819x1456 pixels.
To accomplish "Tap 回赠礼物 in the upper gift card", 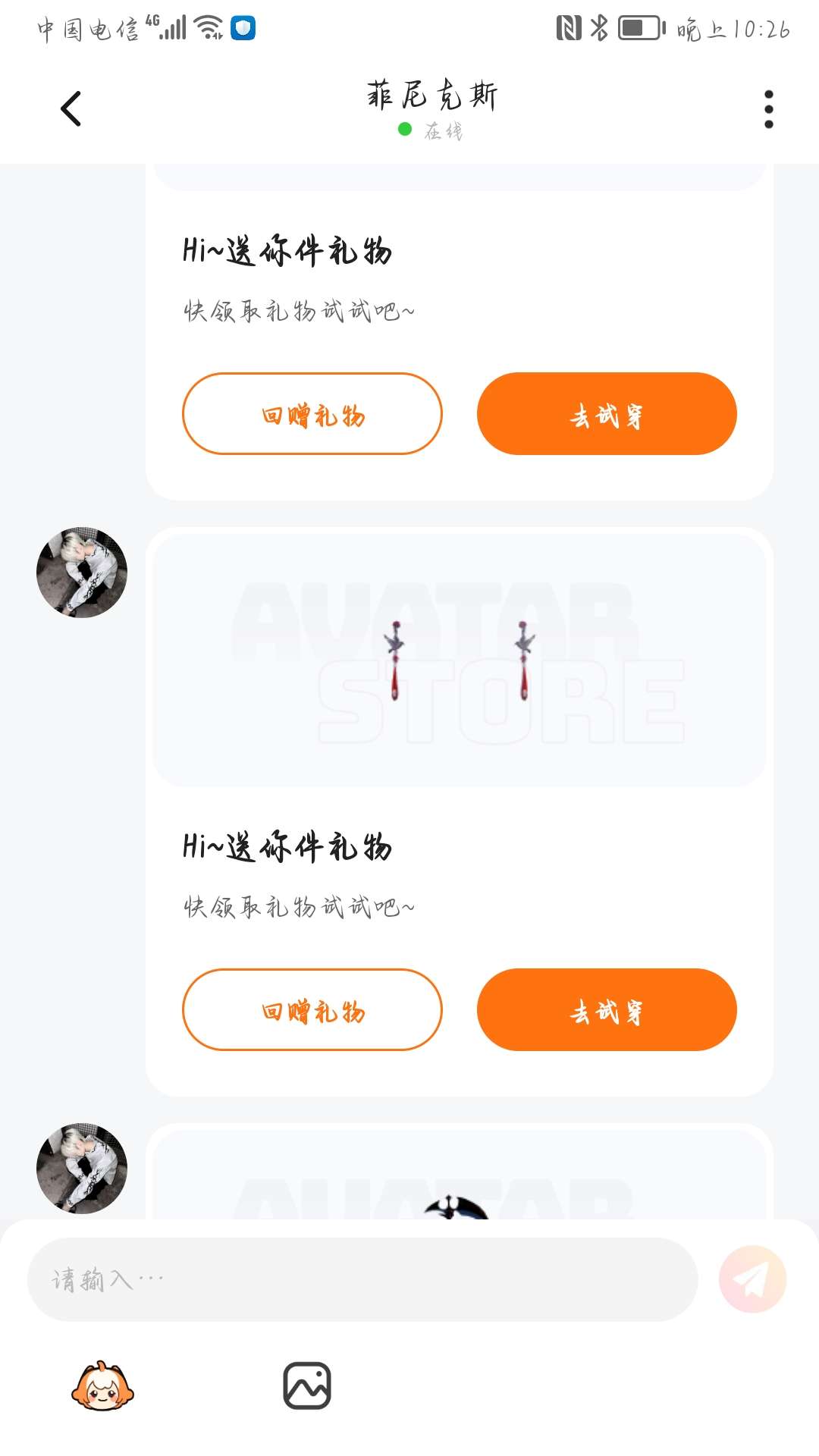I will pyautogui.click(x=312, y=414).
